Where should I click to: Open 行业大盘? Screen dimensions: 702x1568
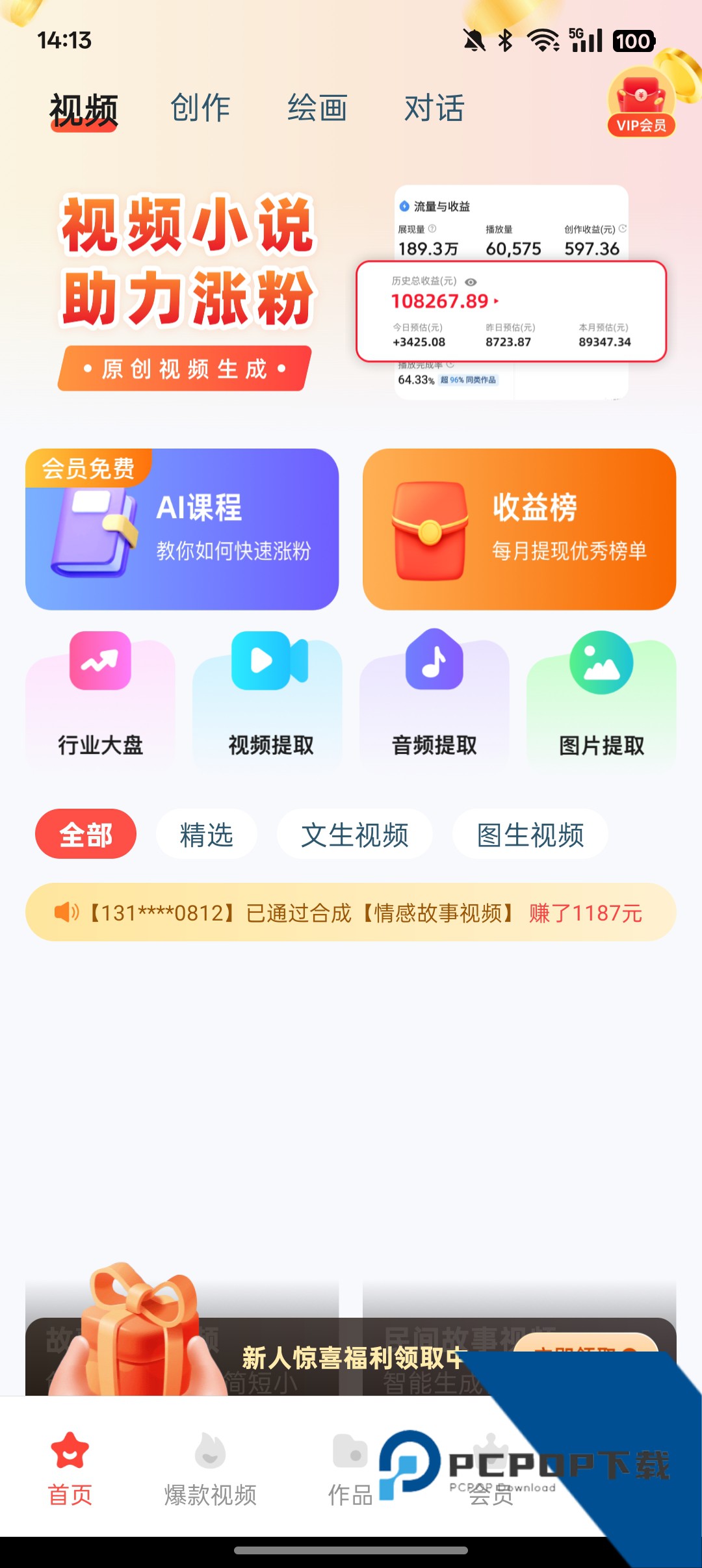pyautogui.click(x=100, y=699)
